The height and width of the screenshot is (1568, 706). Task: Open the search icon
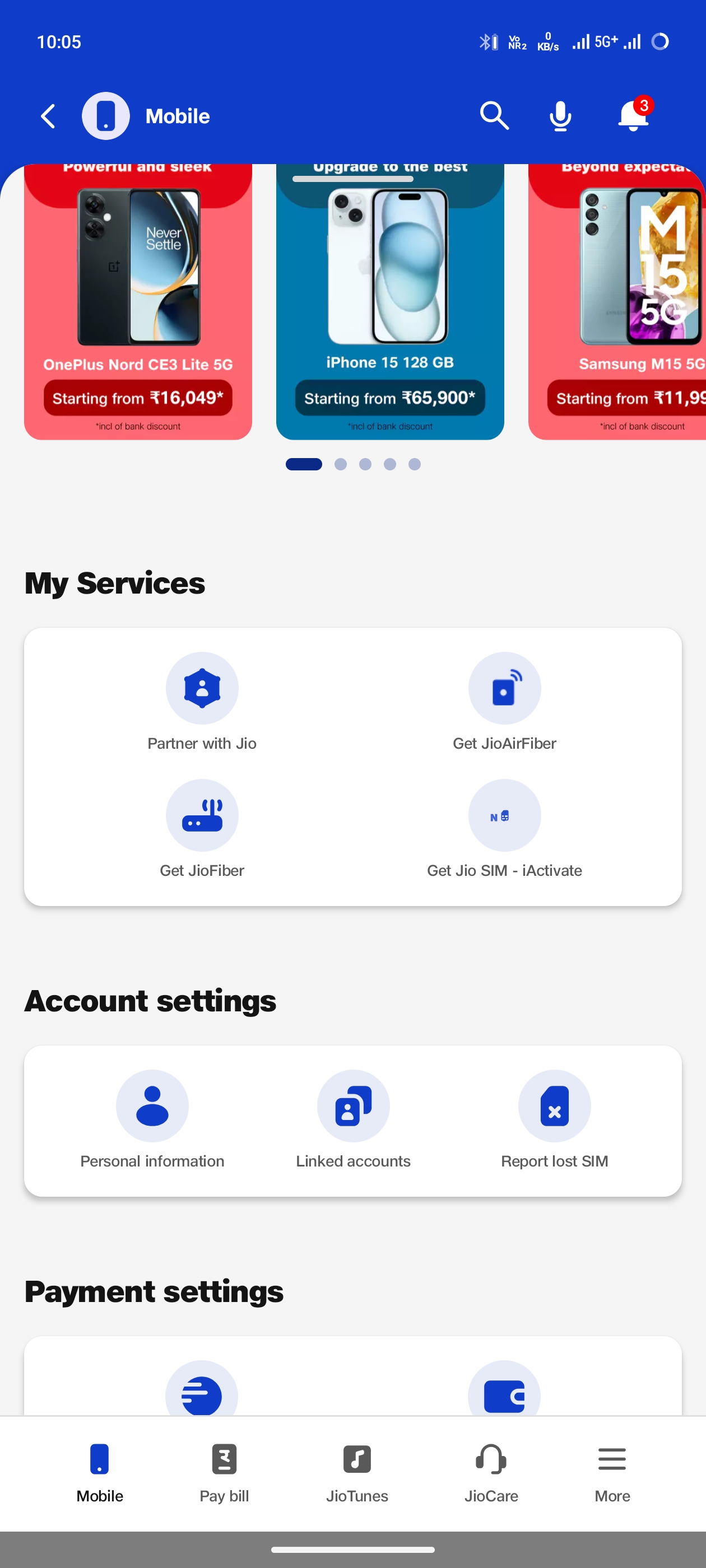(x=494, y=116)
